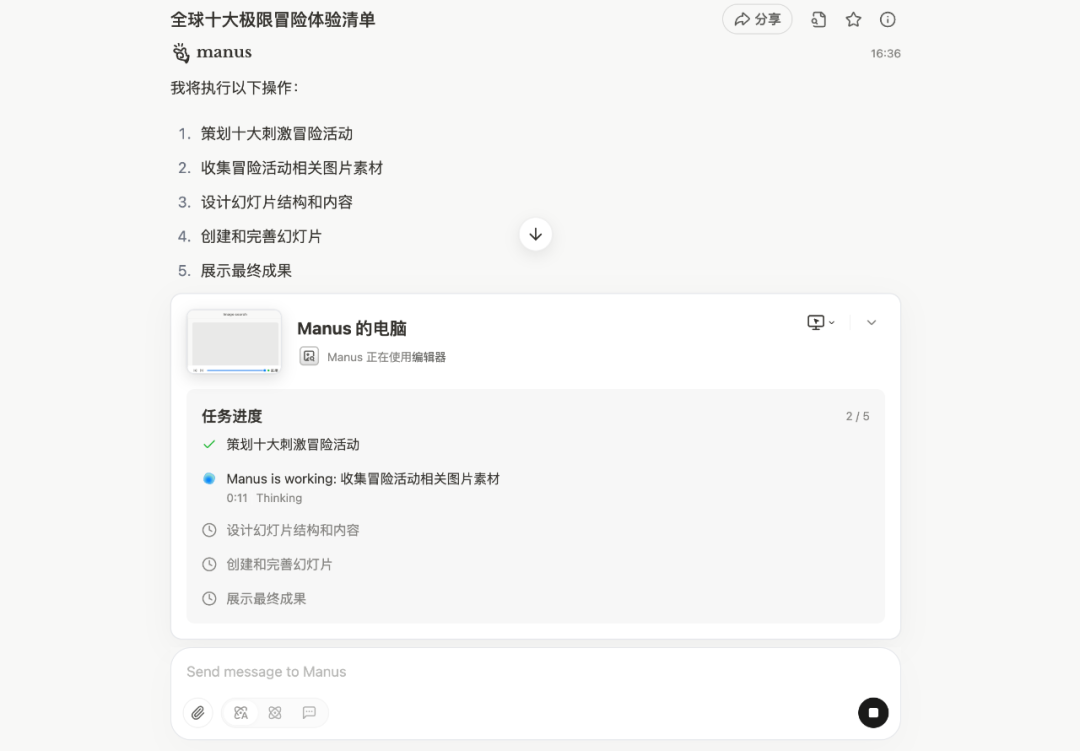Stop the running Manus task

pyautogui.click(x=873, y=713)
